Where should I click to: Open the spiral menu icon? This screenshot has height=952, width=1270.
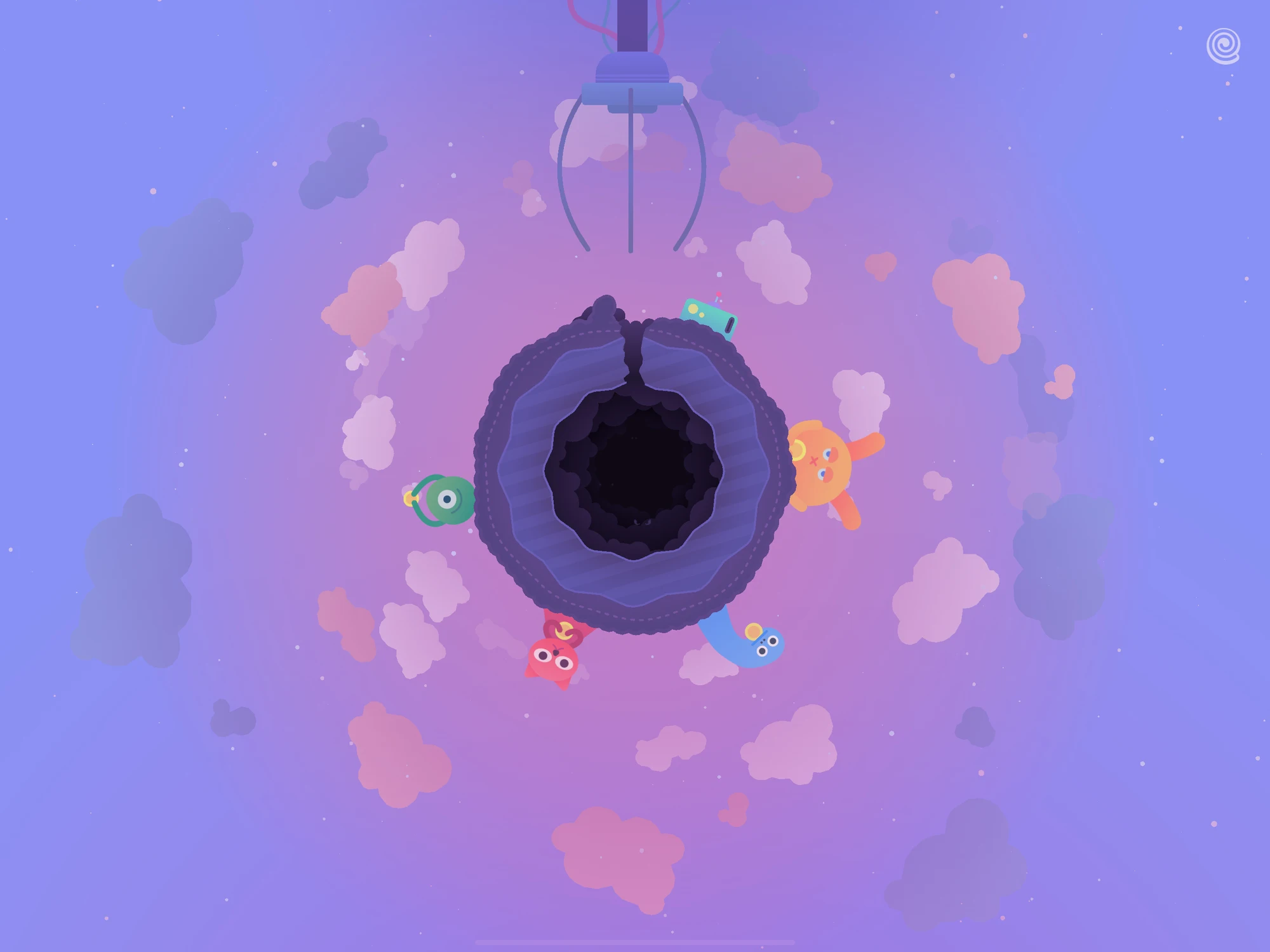[1223, 46]
